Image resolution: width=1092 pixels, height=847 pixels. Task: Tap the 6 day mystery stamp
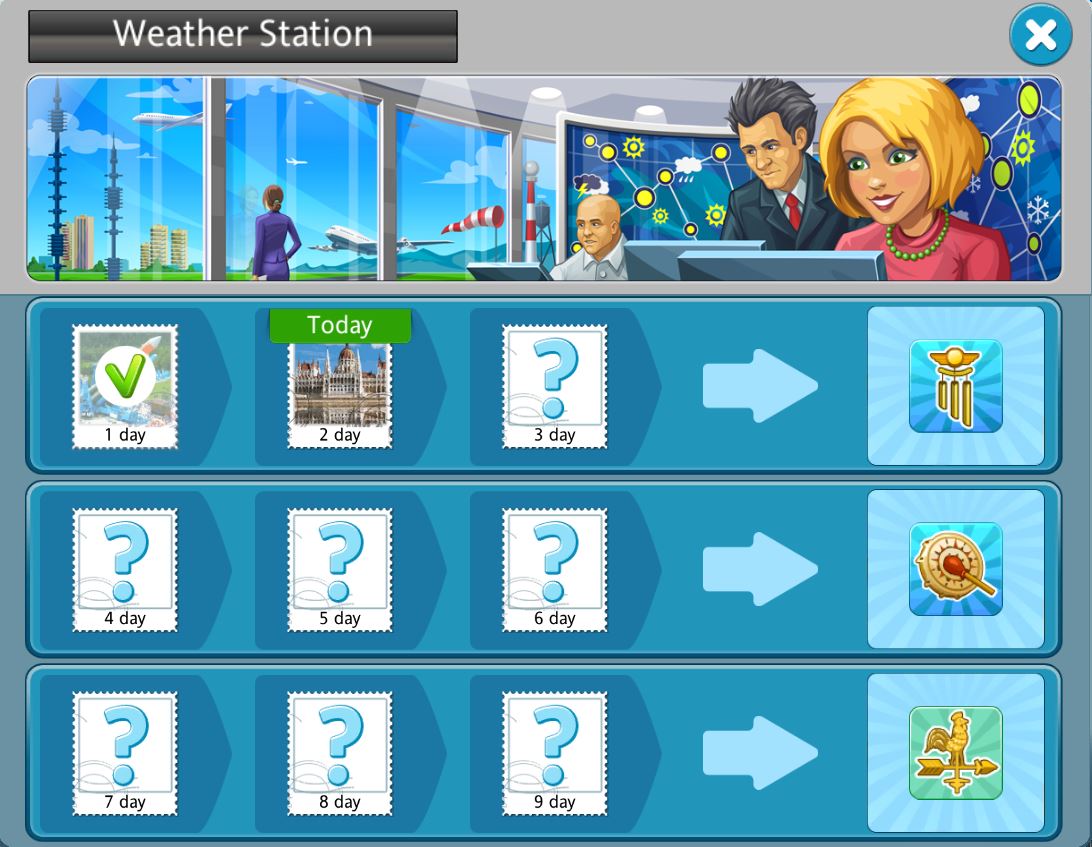pos(555,570)
